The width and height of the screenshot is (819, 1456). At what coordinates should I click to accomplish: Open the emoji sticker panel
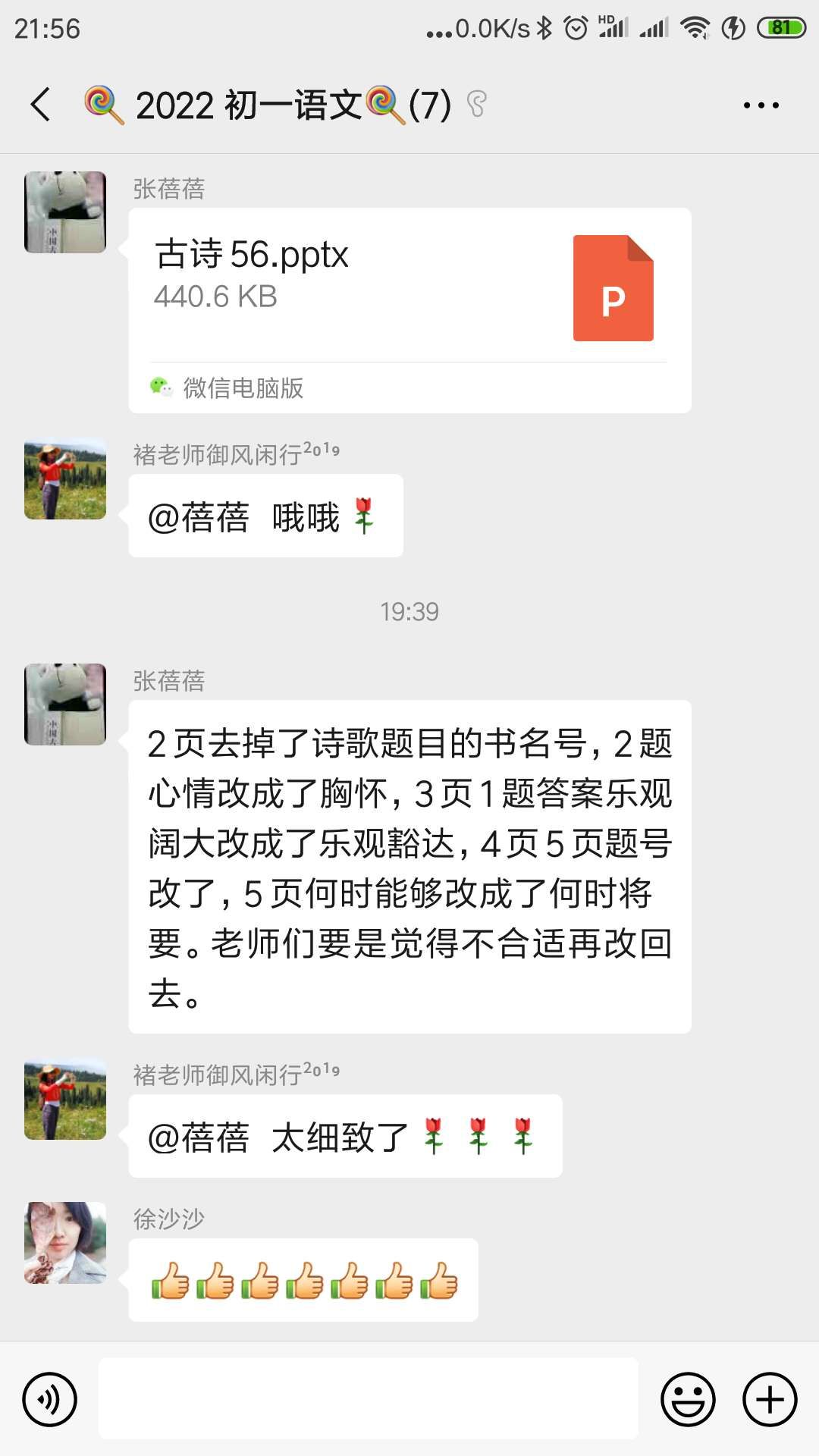tap(688, 1399)
